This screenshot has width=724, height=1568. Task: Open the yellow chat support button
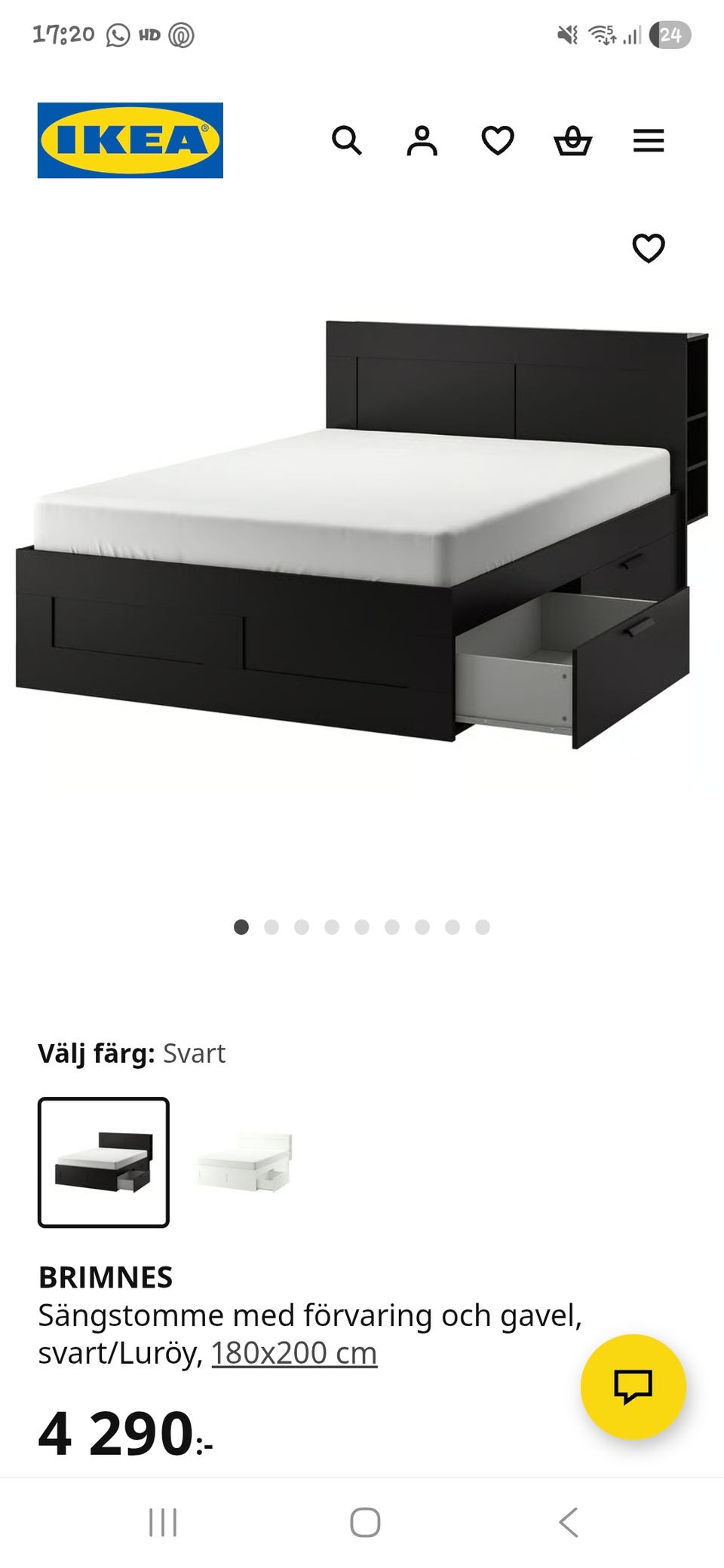[633, 1386]
